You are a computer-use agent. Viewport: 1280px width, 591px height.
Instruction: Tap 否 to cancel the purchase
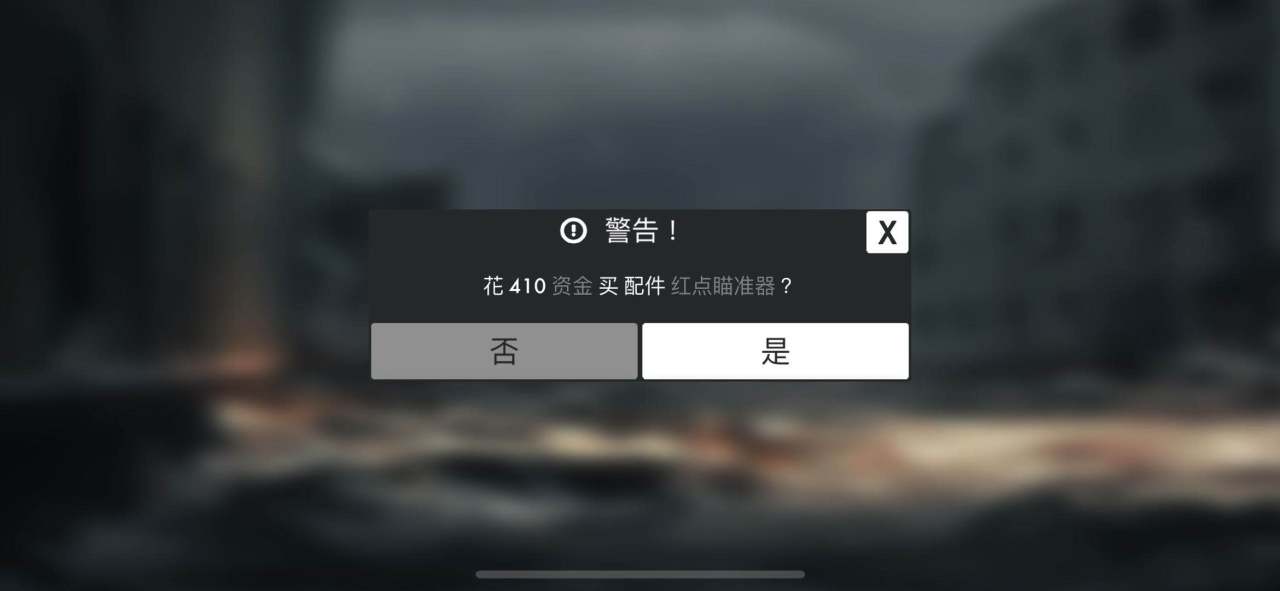504,351
